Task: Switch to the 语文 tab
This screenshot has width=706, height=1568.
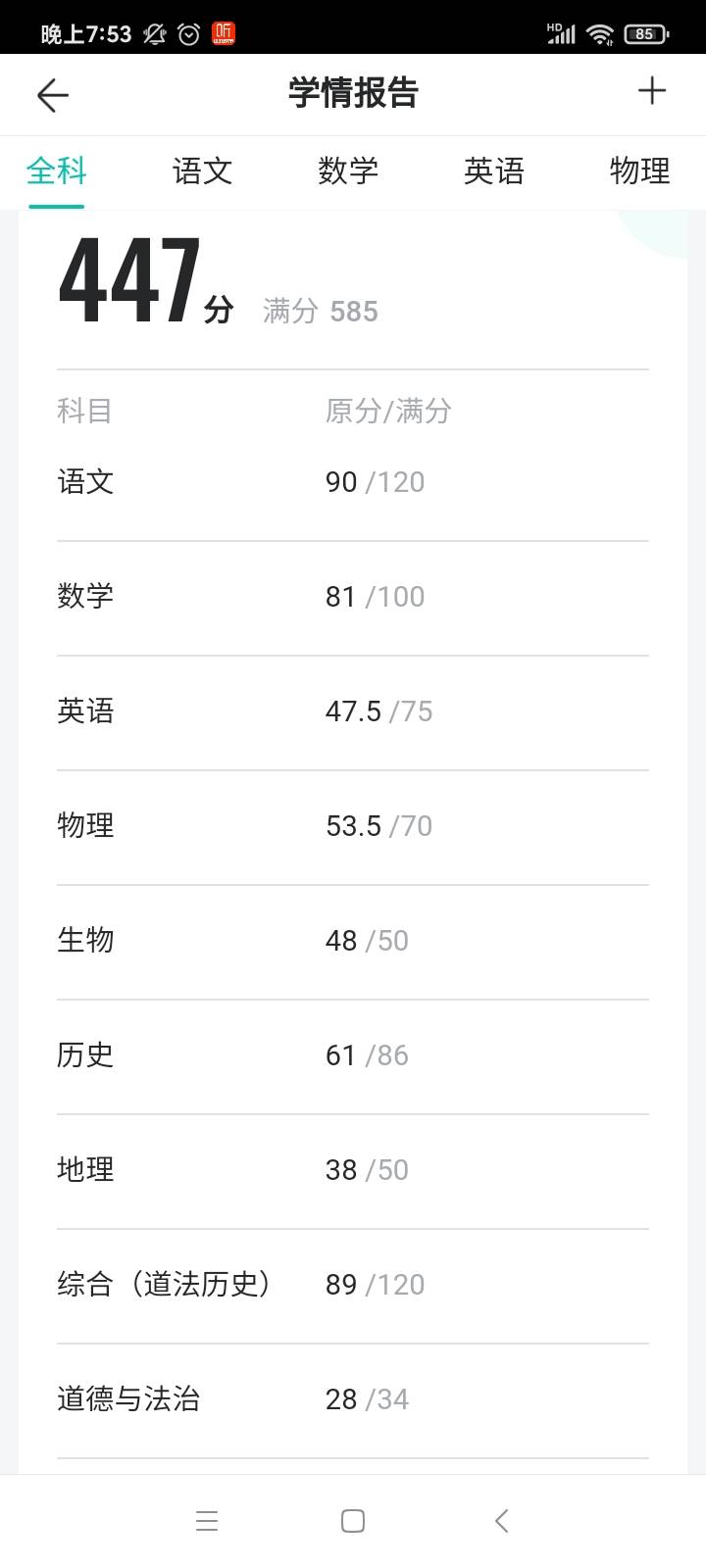Action: [202, 171]
